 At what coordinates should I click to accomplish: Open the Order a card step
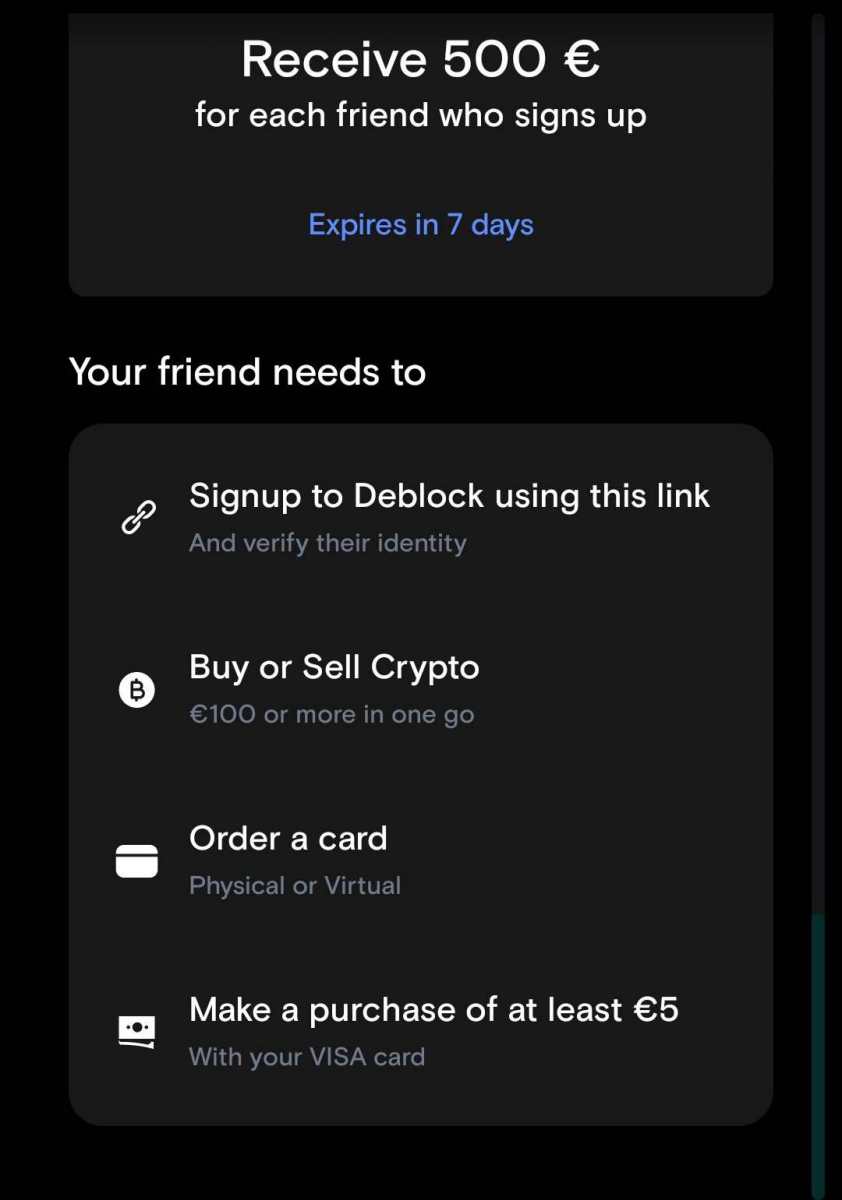(x=420, y=860)
